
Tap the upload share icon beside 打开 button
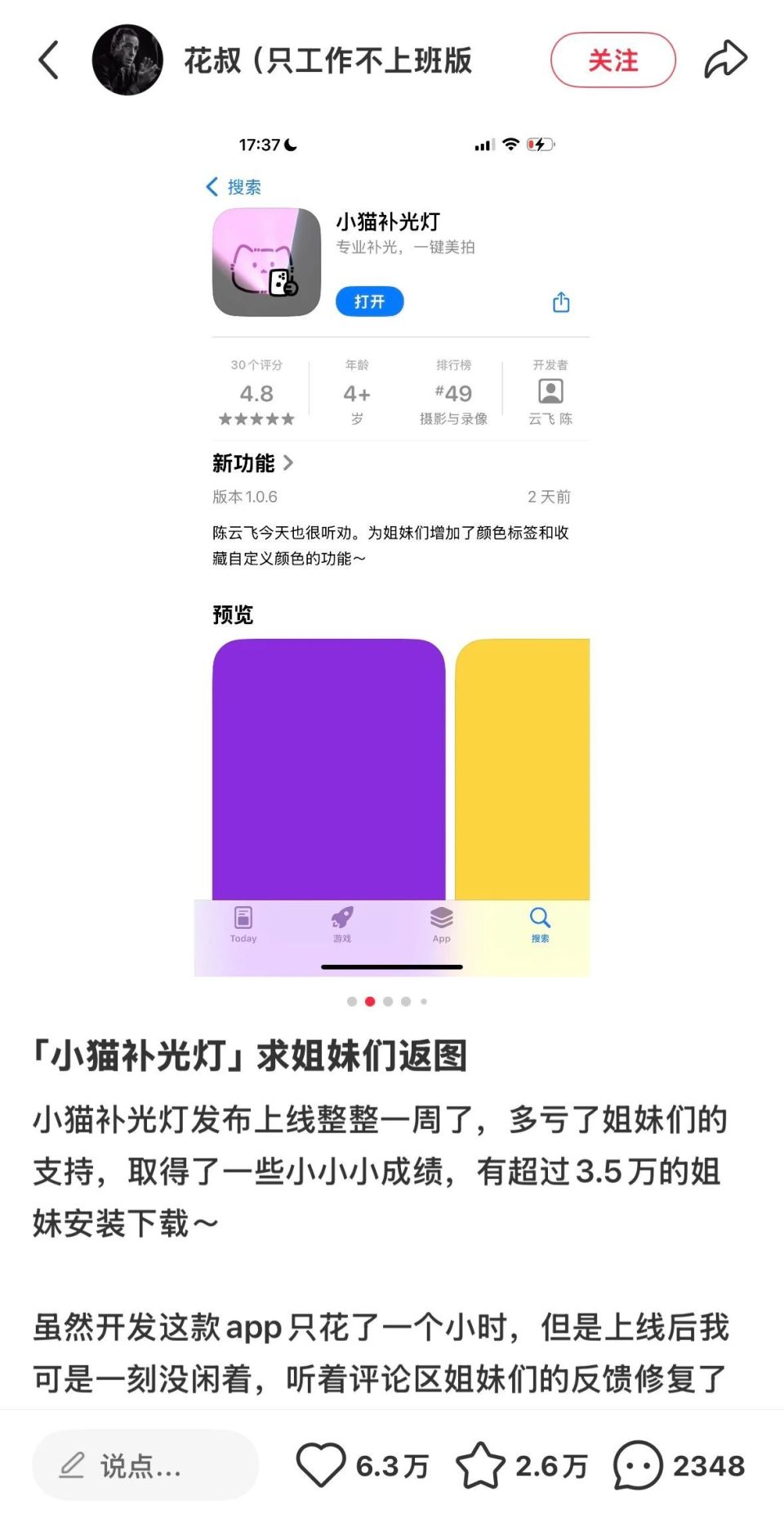[560, 301]
